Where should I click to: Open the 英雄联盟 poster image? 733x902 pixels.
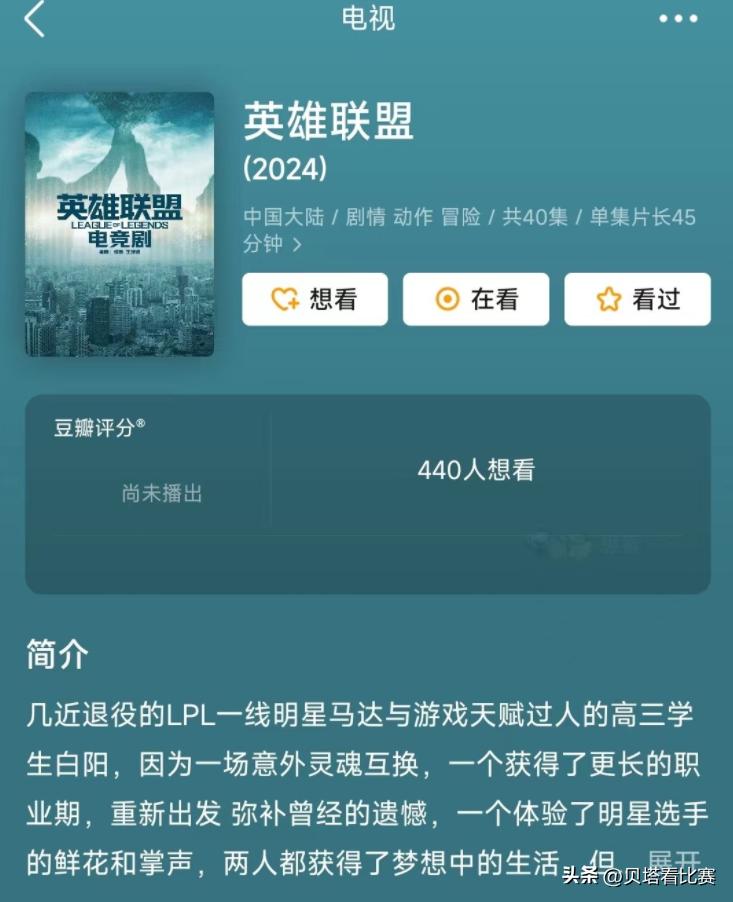coord(120,225)
